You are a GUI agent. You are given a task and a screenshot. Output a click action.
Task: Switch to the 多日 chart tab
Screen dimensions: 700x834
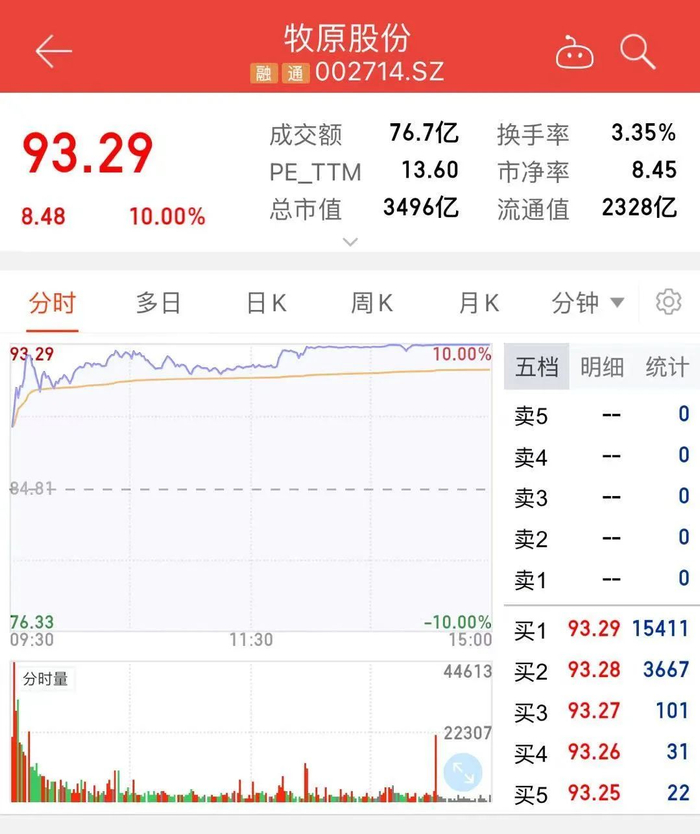coord(158,303)
